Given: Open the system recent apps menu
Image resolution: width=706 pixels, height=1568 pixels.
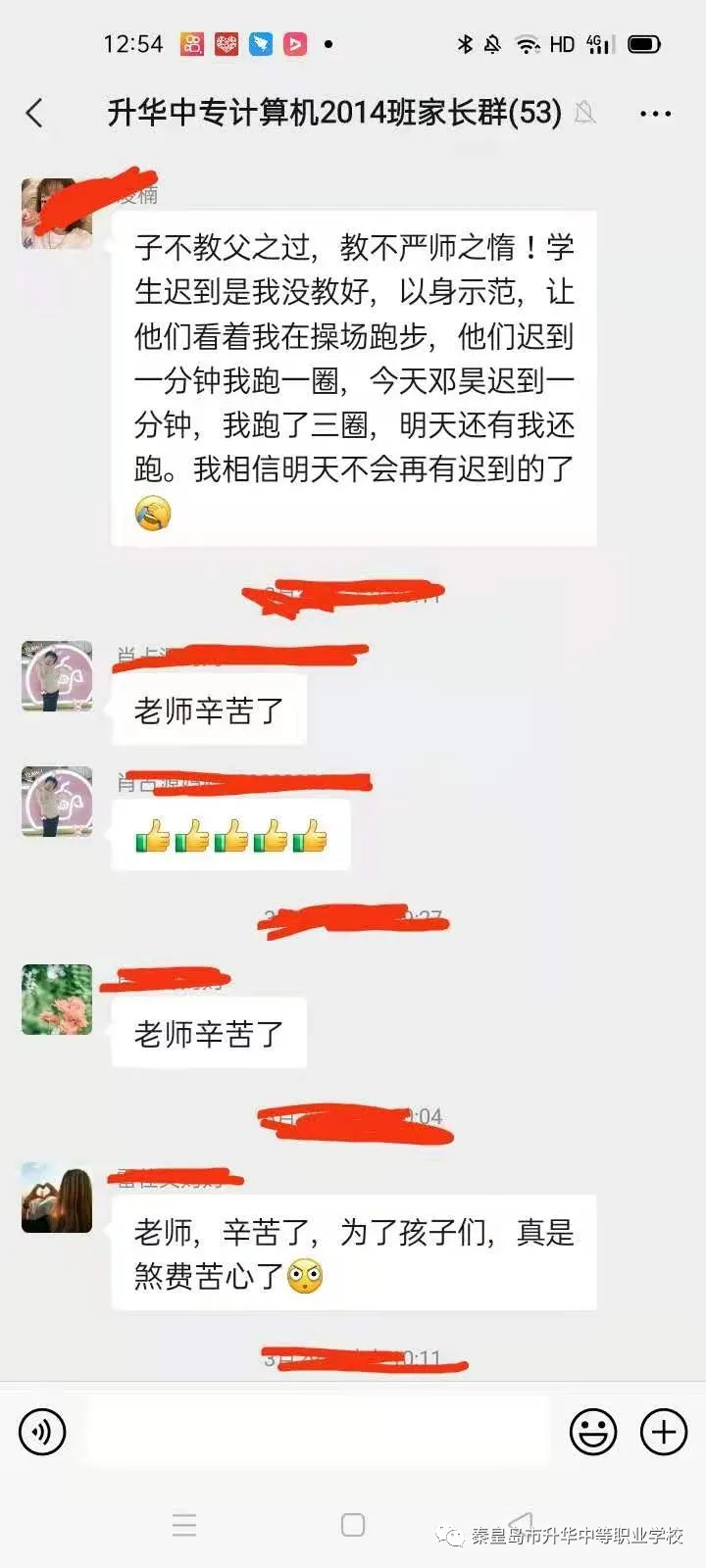Looking at the screenshot, I should 184,1525.
